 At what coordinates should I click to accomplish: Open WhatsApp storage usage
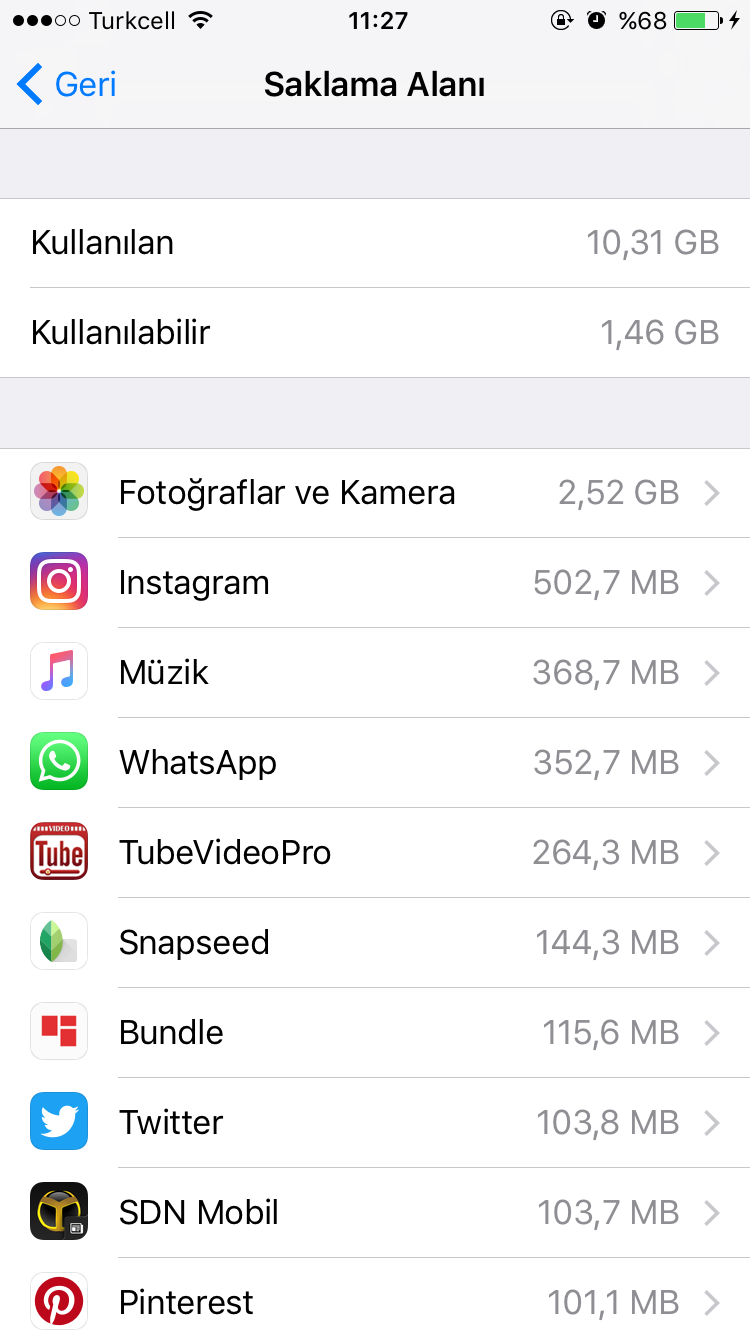375,762
